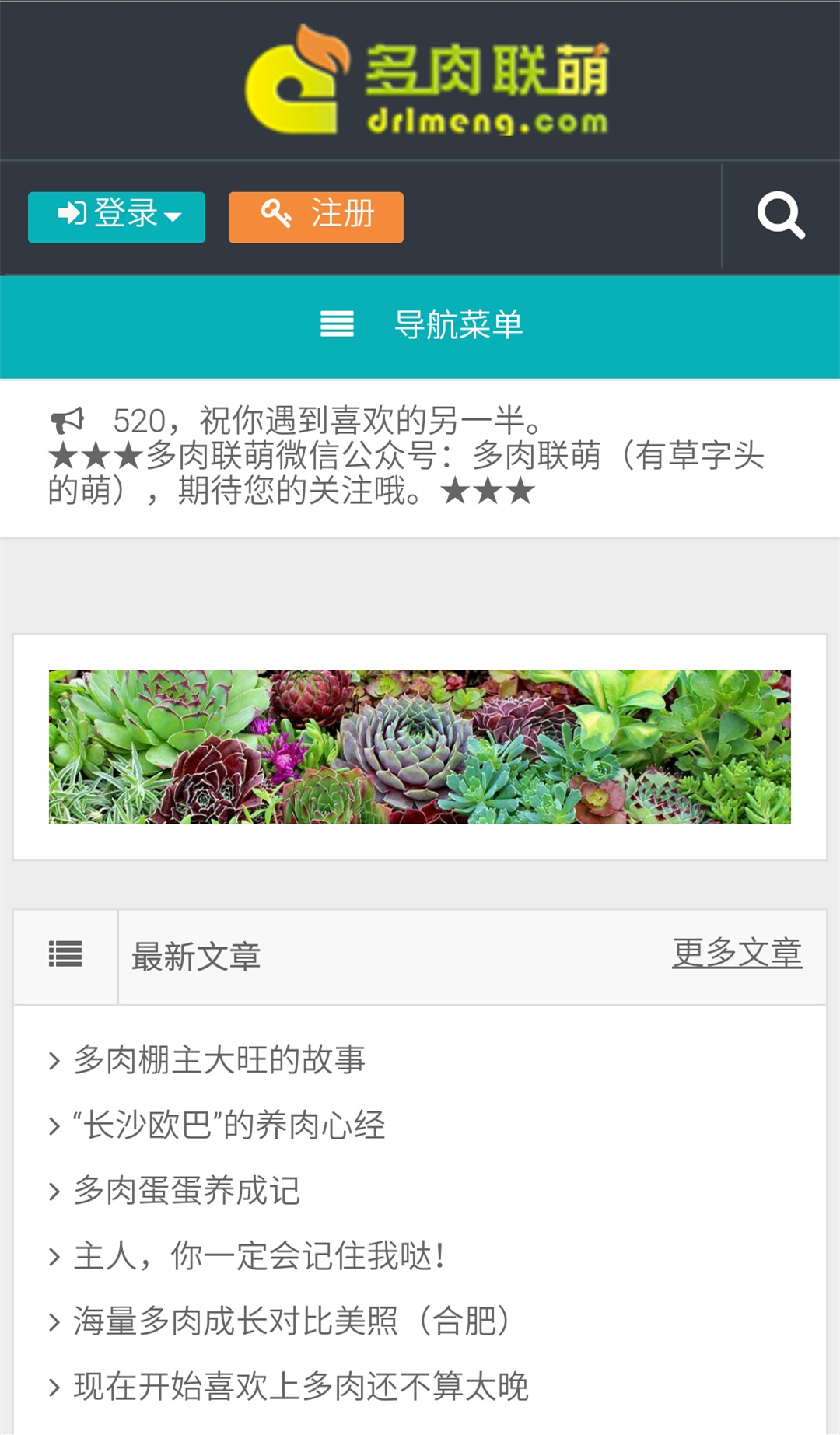Image resolution: width=840 pixels, height=1435 pixels.
Task: Open 海量多肉成长对比美照（合肥）
Action: [292, 1321]
